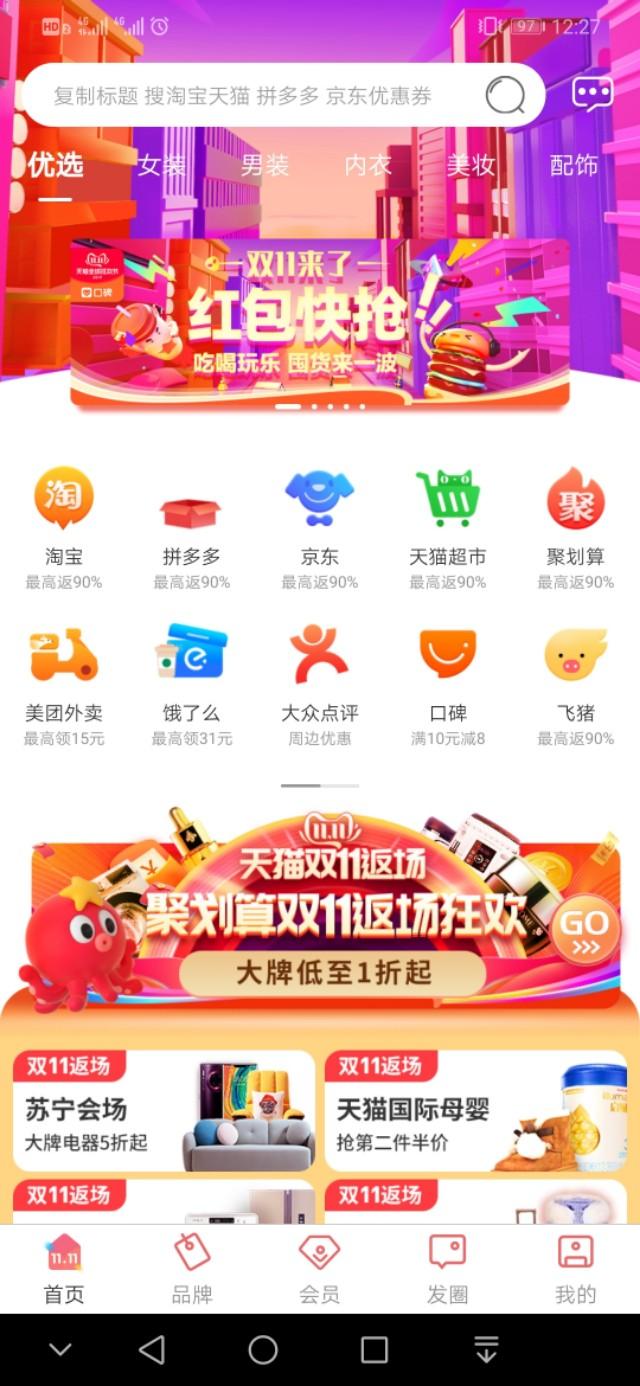Image resolution: width=640 pixels, height=1386 pixels.
Task: Tap GO on 聚划算双11返场 banner
Action: tap(584, 932)
